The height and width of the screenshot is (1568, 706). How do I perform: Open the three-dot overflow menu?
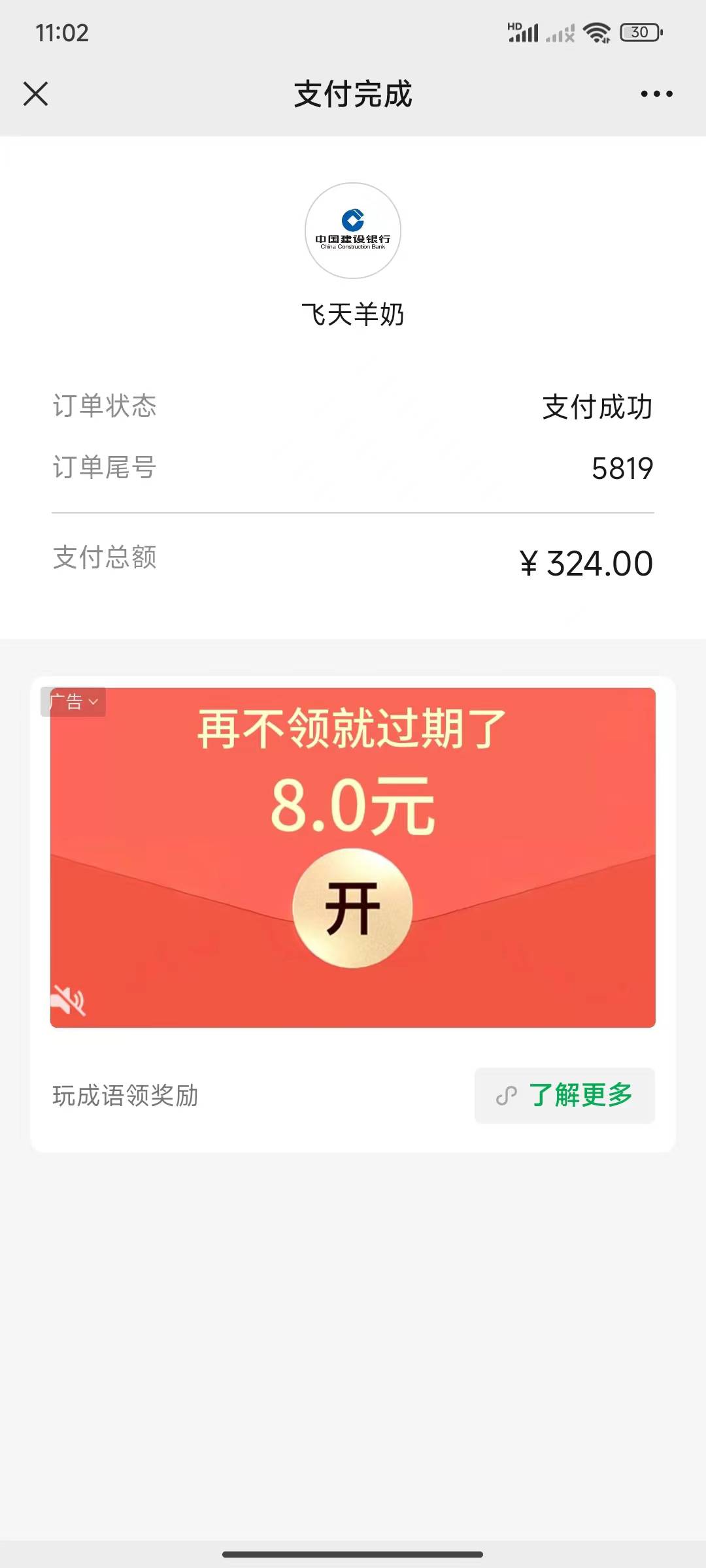[656, 94]
